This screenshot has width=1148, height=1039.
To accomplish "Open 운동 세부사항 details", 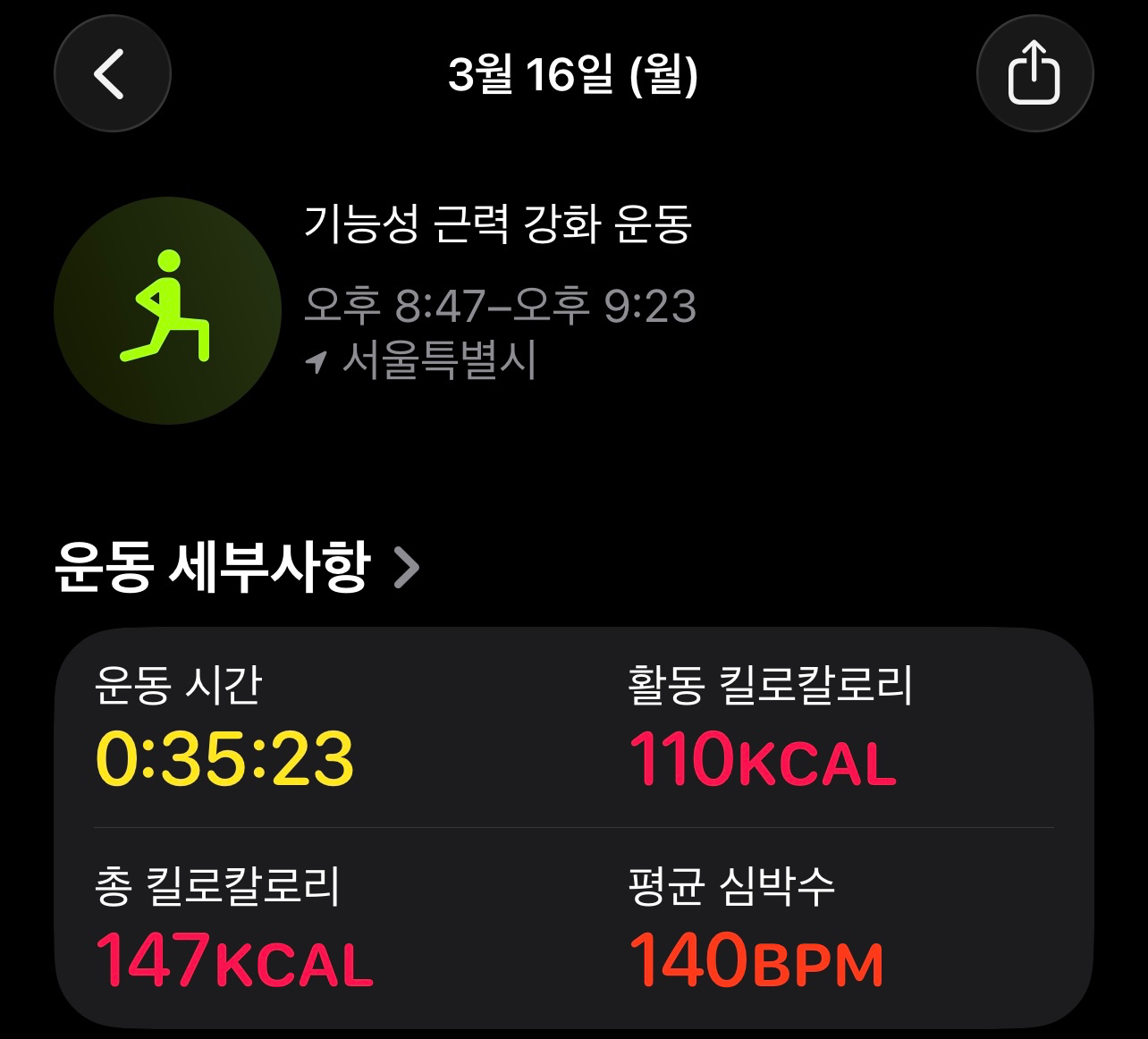I will (x=237, y=567).
